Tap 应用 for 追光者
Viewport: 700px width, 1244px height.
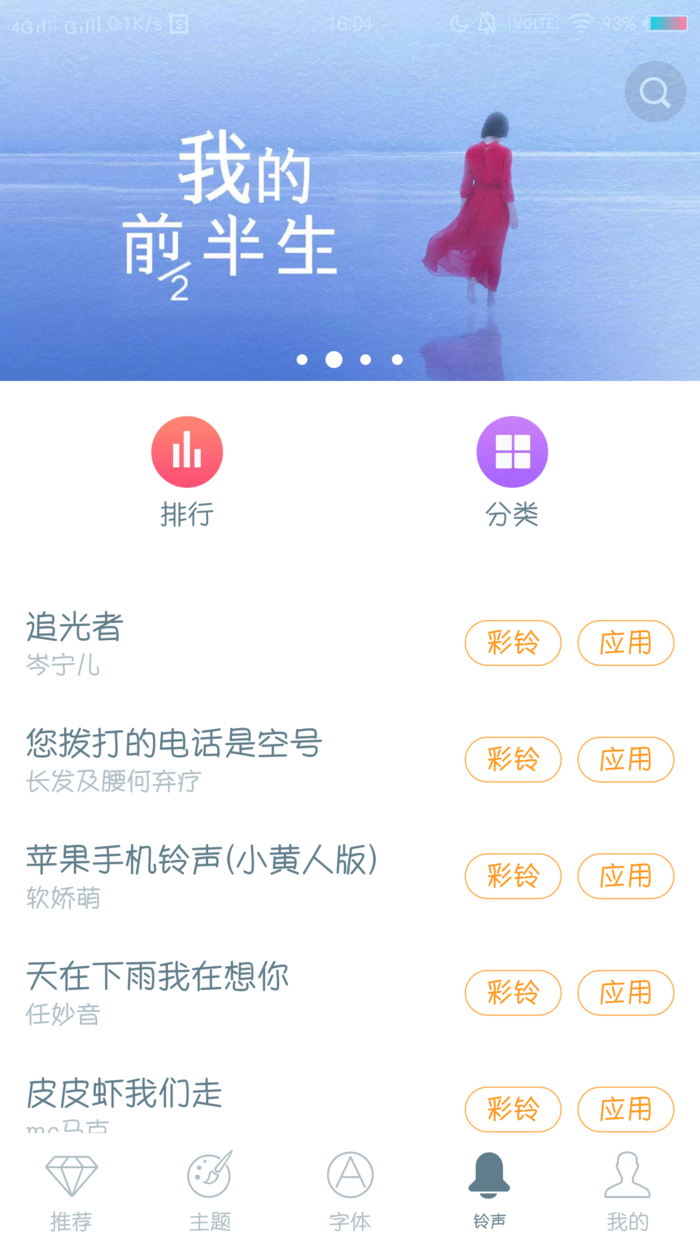click(x=626, y=643)
